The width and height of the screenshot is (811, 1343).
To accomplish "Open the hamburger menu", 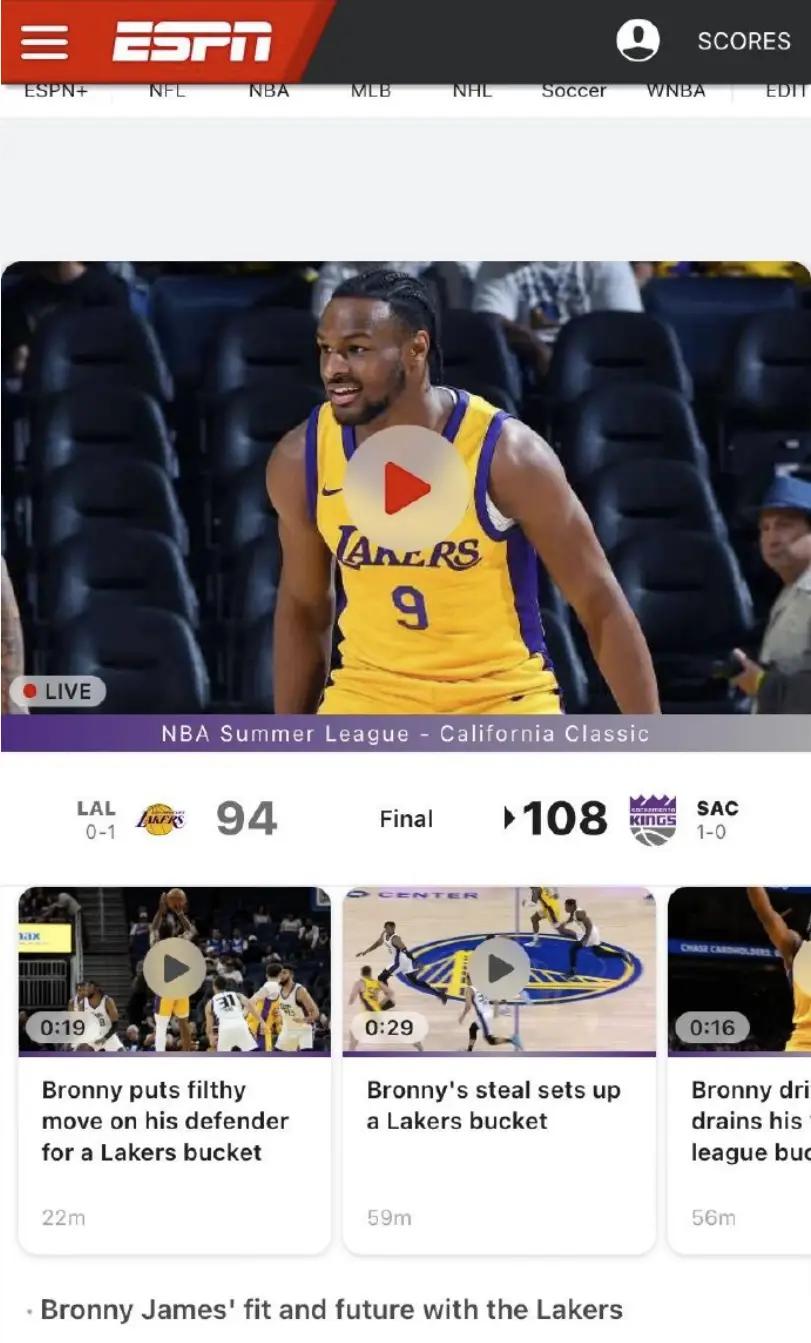I will [44, 41].
